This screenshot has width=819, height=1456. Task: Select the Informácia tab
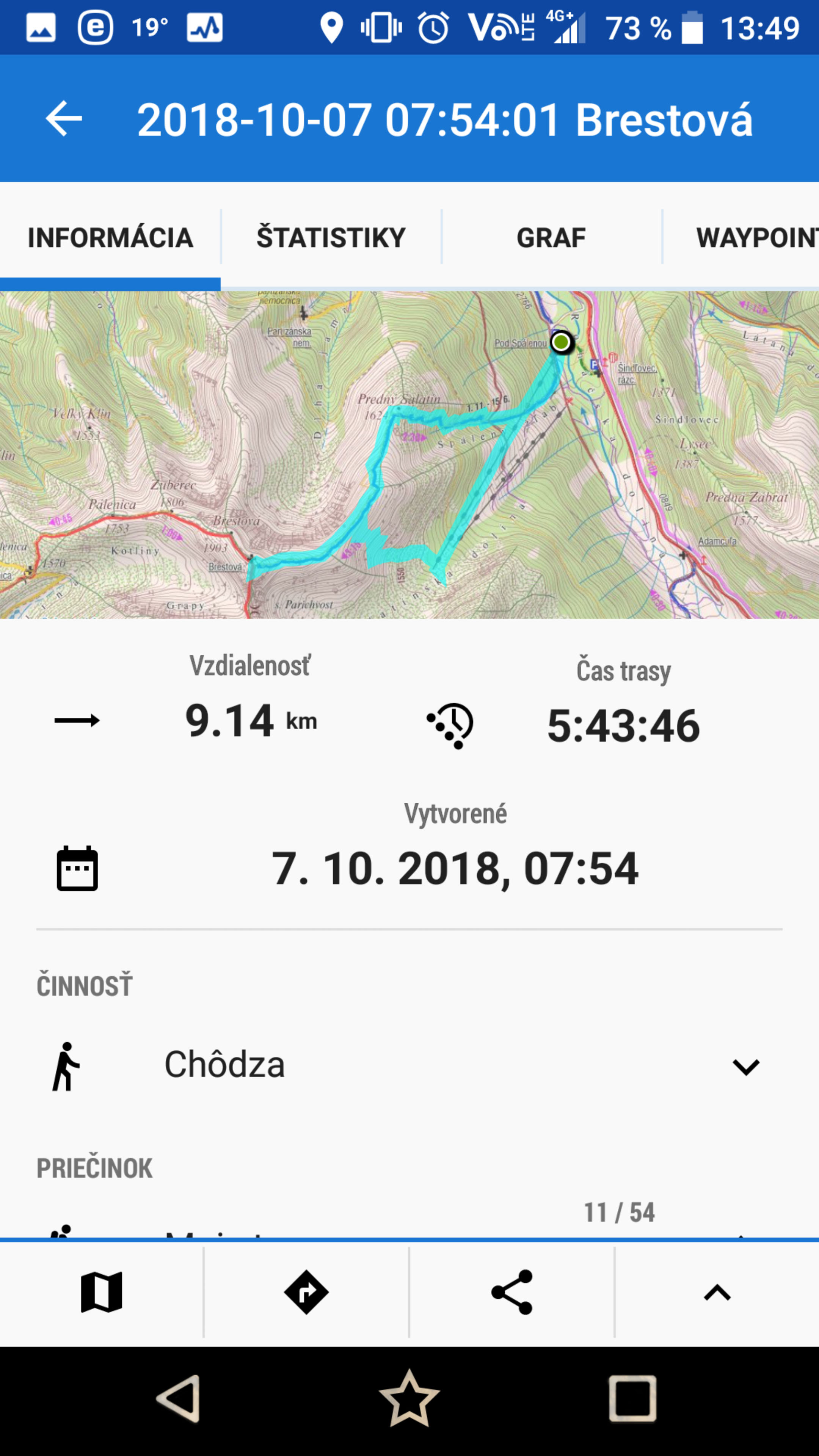[110, 237]
